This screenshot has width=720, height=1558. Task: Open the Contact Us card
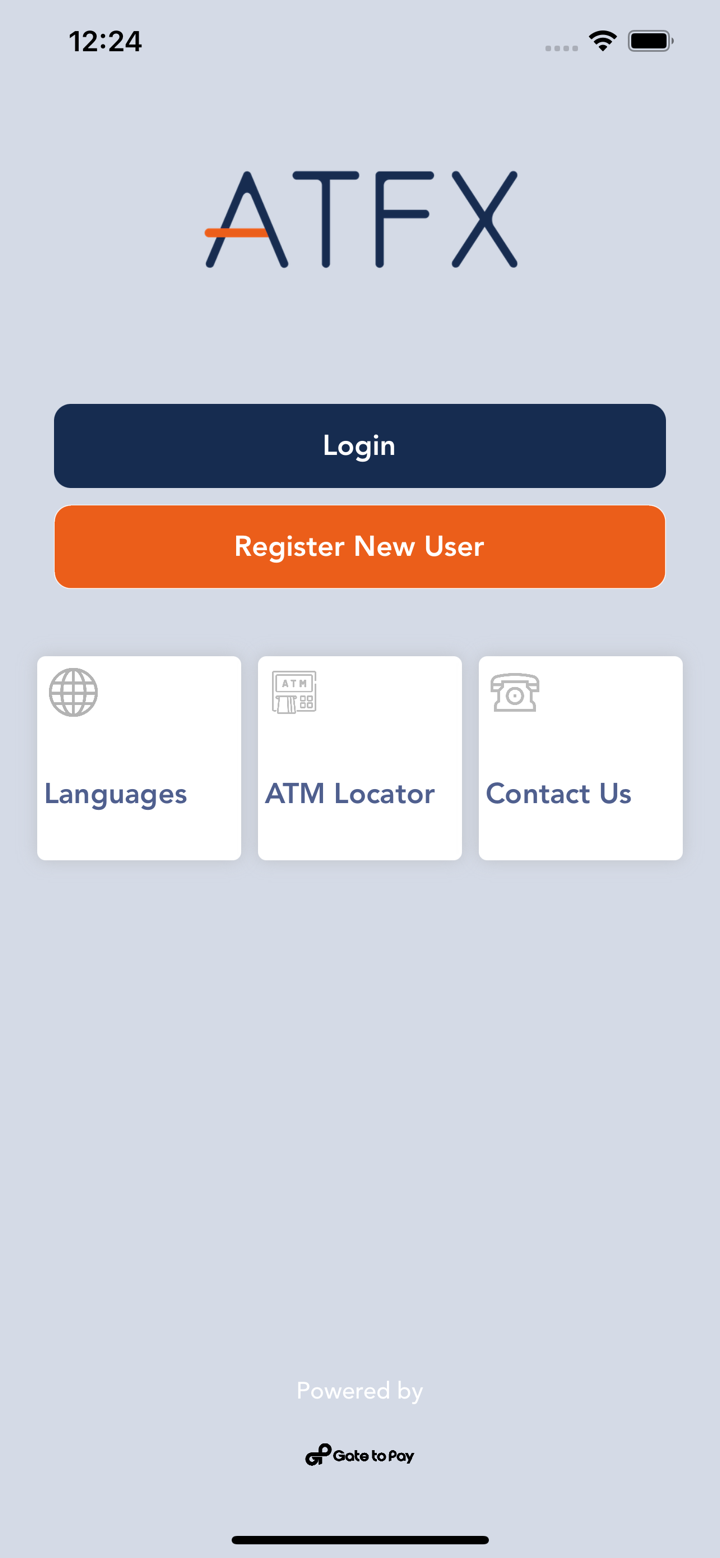click(x=580, y=758)
